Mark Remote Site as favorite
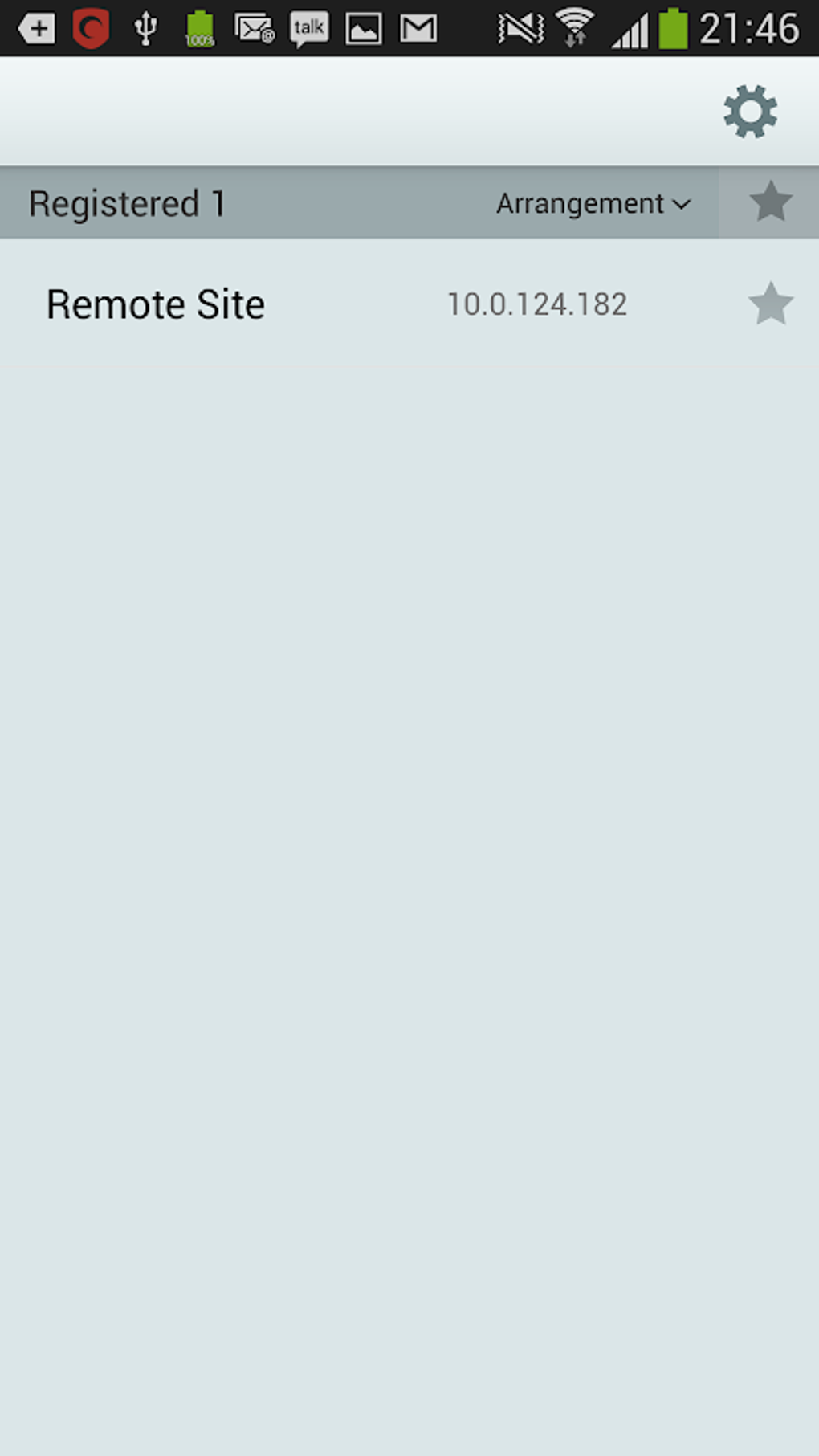The image size is (819, 1456). pyautogui.click(x=771, y=304)
